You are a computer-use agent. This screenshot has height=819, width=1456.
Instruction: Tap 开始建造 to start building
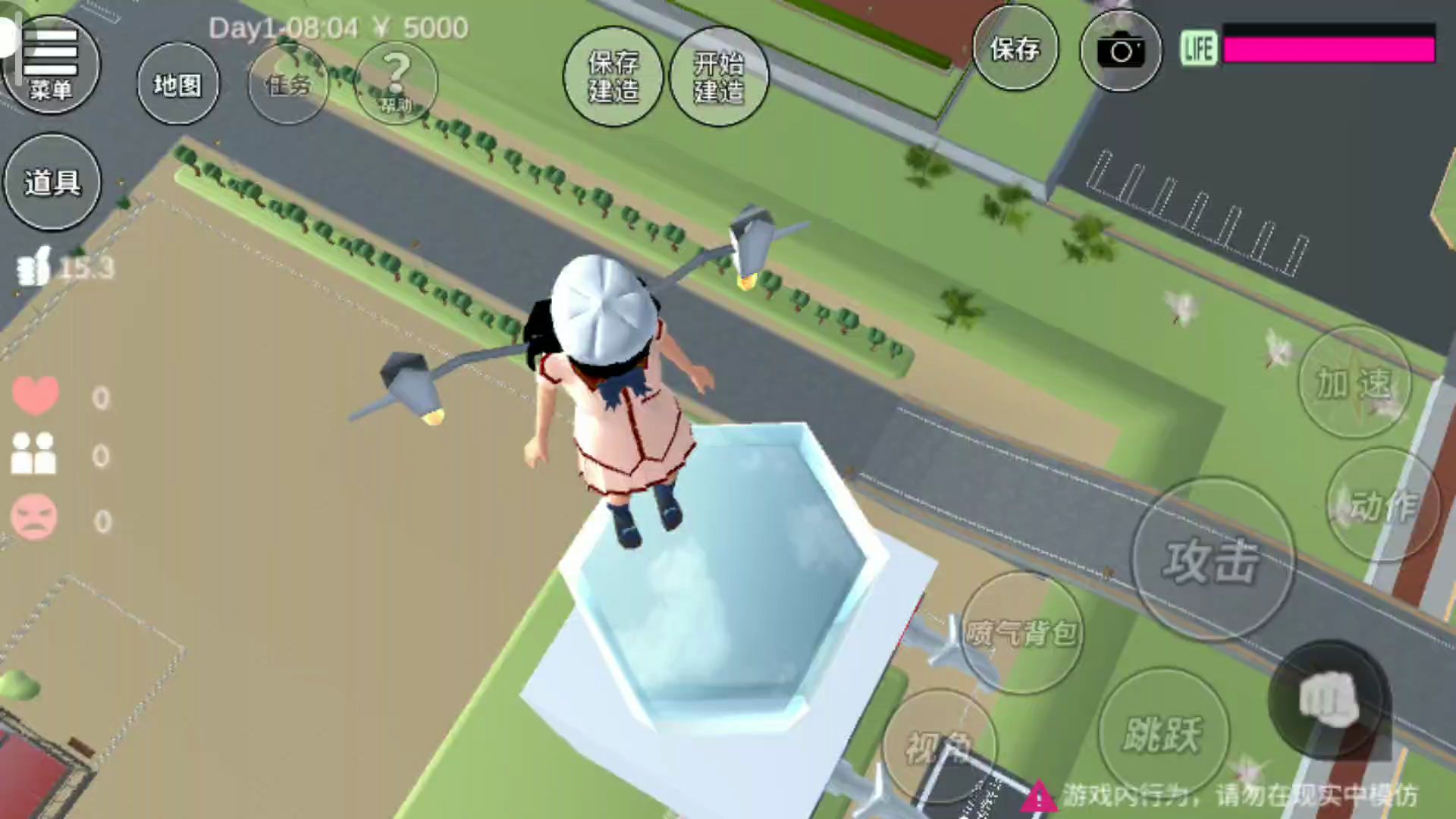(x=719, y=77)
